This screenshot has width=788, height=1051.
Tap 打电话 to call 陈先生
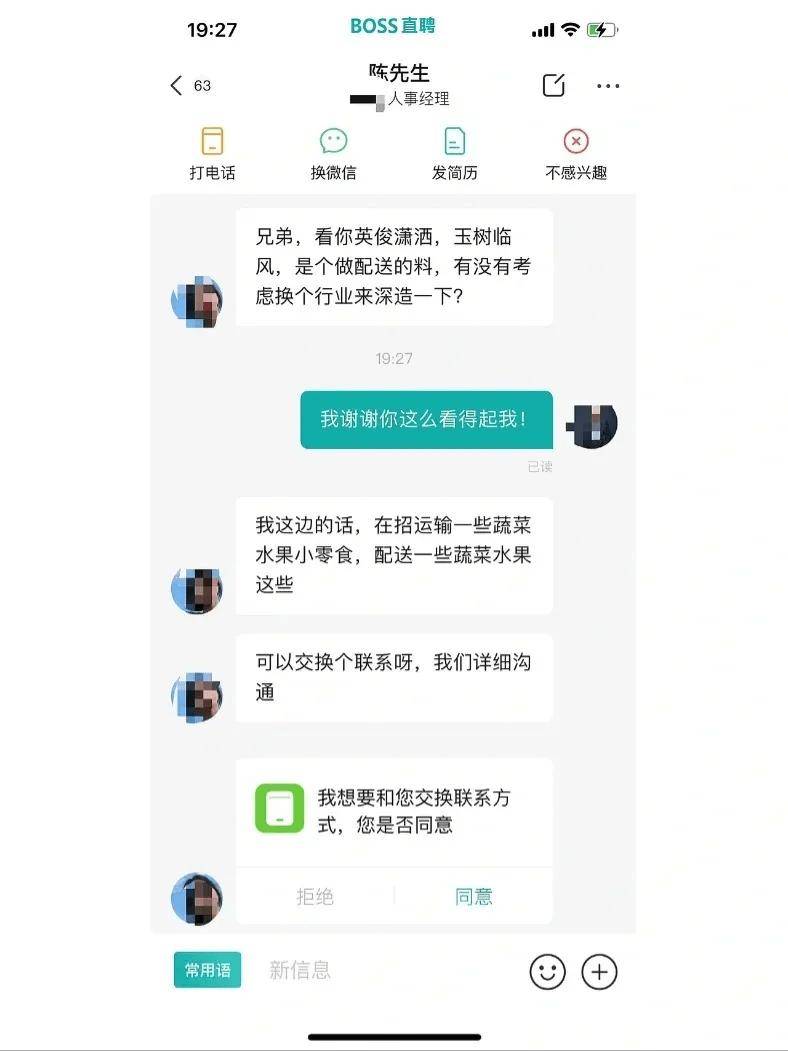tap(212, 153)
